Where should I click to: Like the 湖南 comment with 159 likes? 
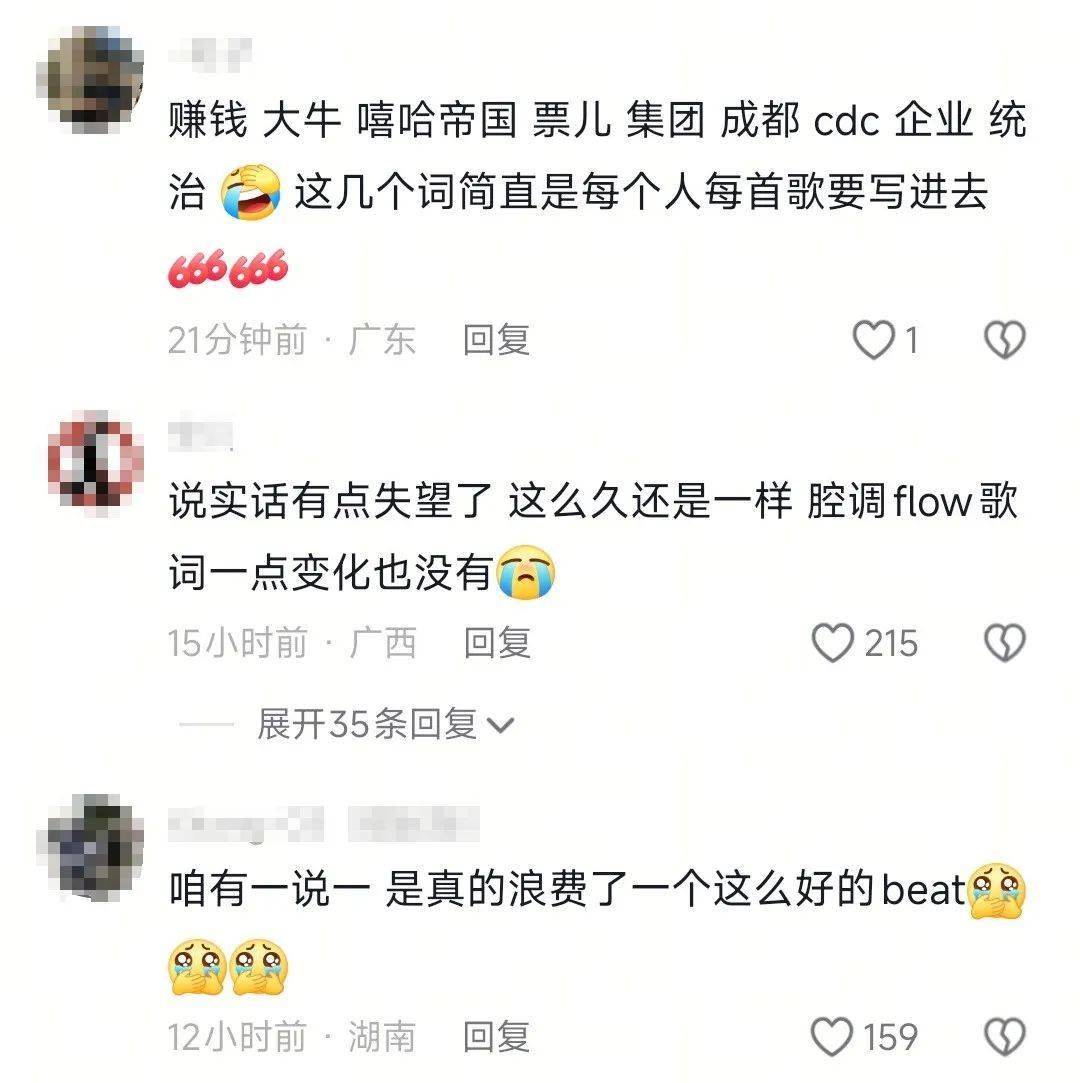[833, 1037]
